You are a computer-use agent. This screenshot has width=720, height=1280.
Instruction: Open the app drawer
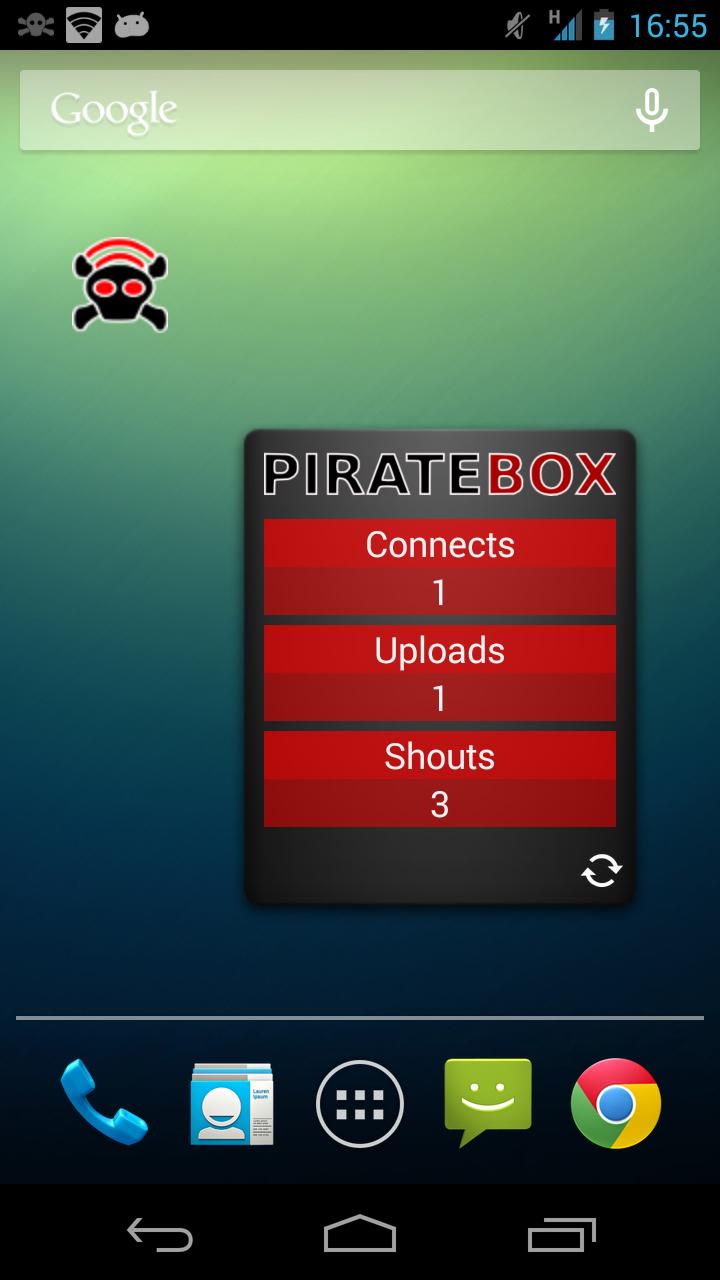(360, 1104)
